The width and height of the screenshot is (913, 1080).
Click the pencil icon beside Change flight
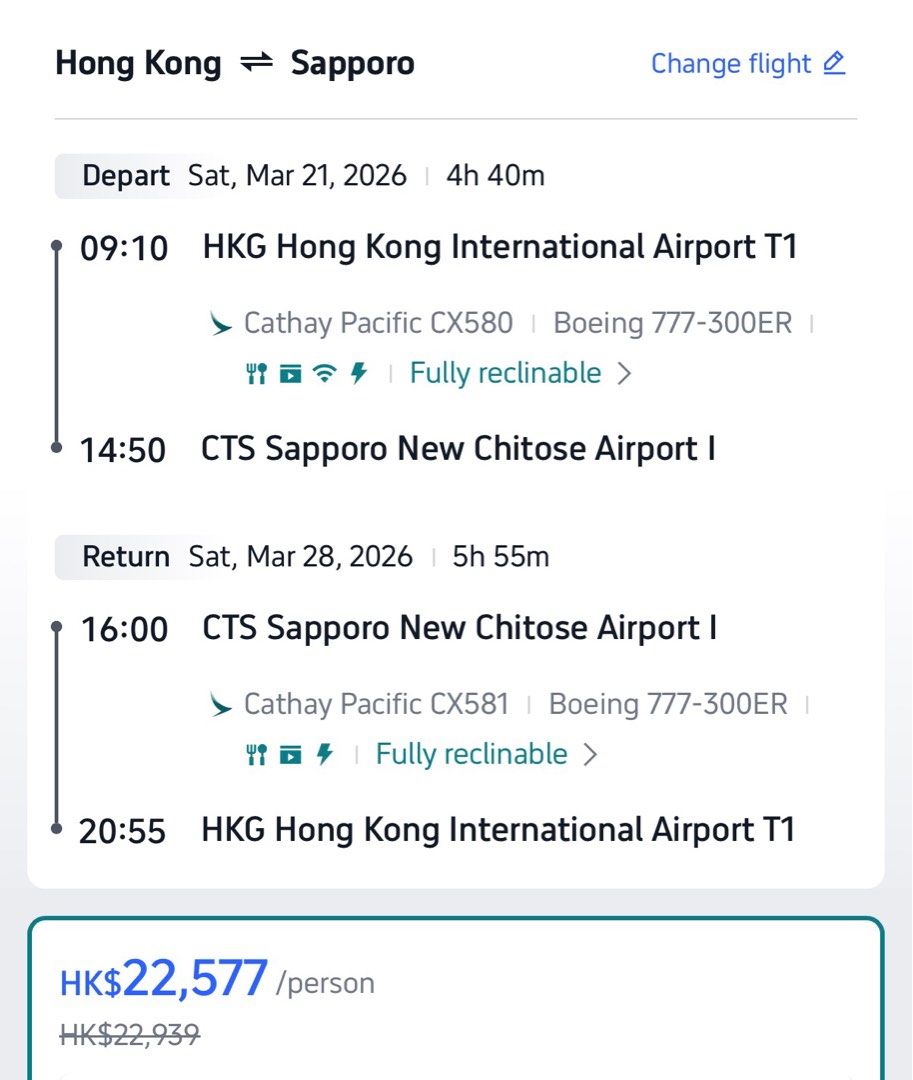point(835,62)
